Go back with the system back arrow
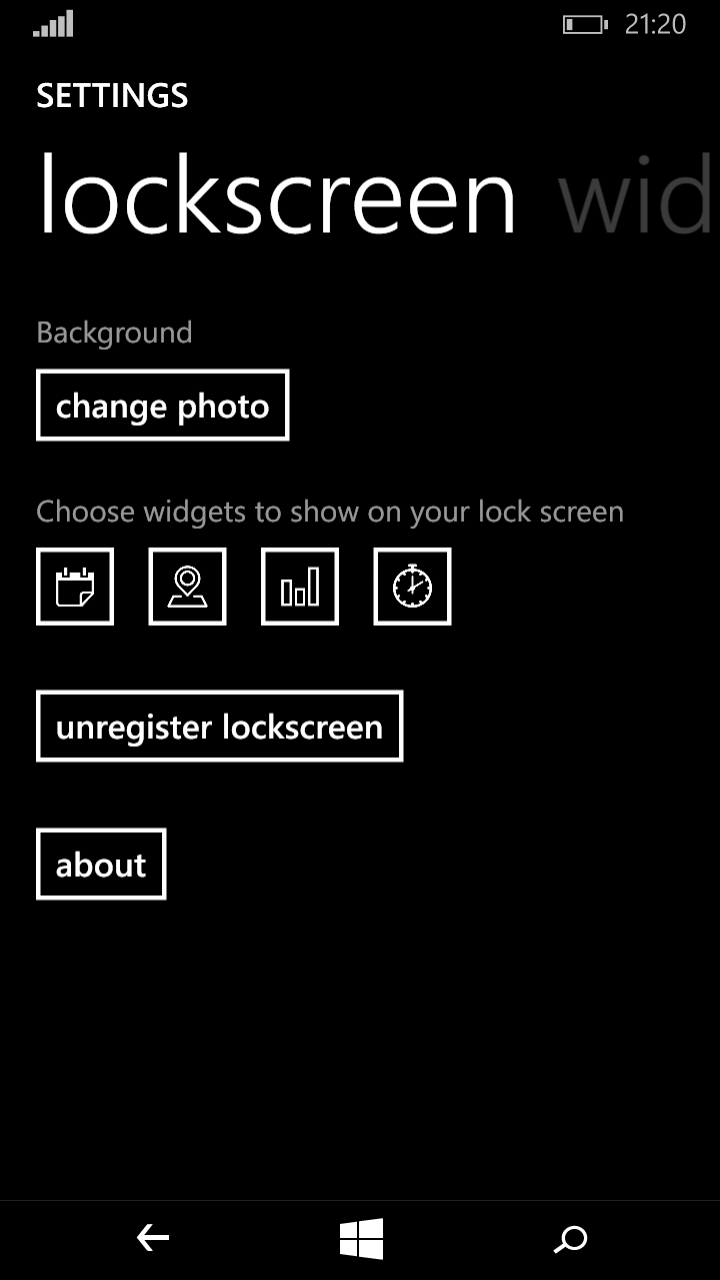720x1280 pixels. pos(152,1239)
